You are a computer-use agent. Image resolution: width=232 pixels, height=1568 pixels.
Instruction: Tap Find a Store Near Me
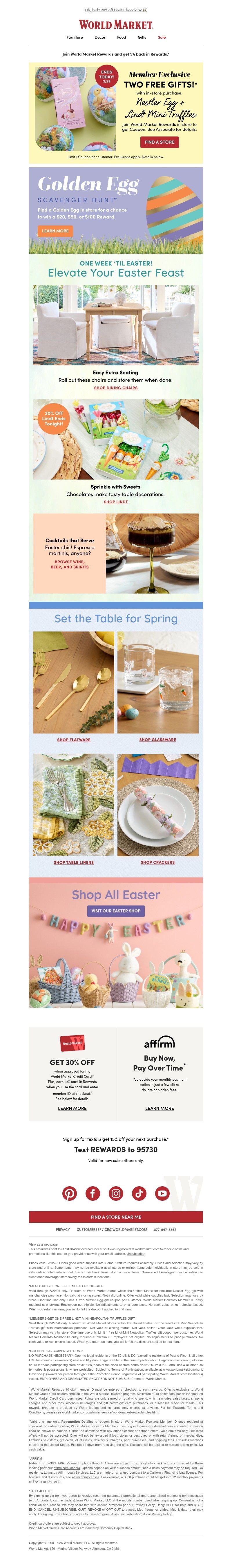click(115, 1217)
